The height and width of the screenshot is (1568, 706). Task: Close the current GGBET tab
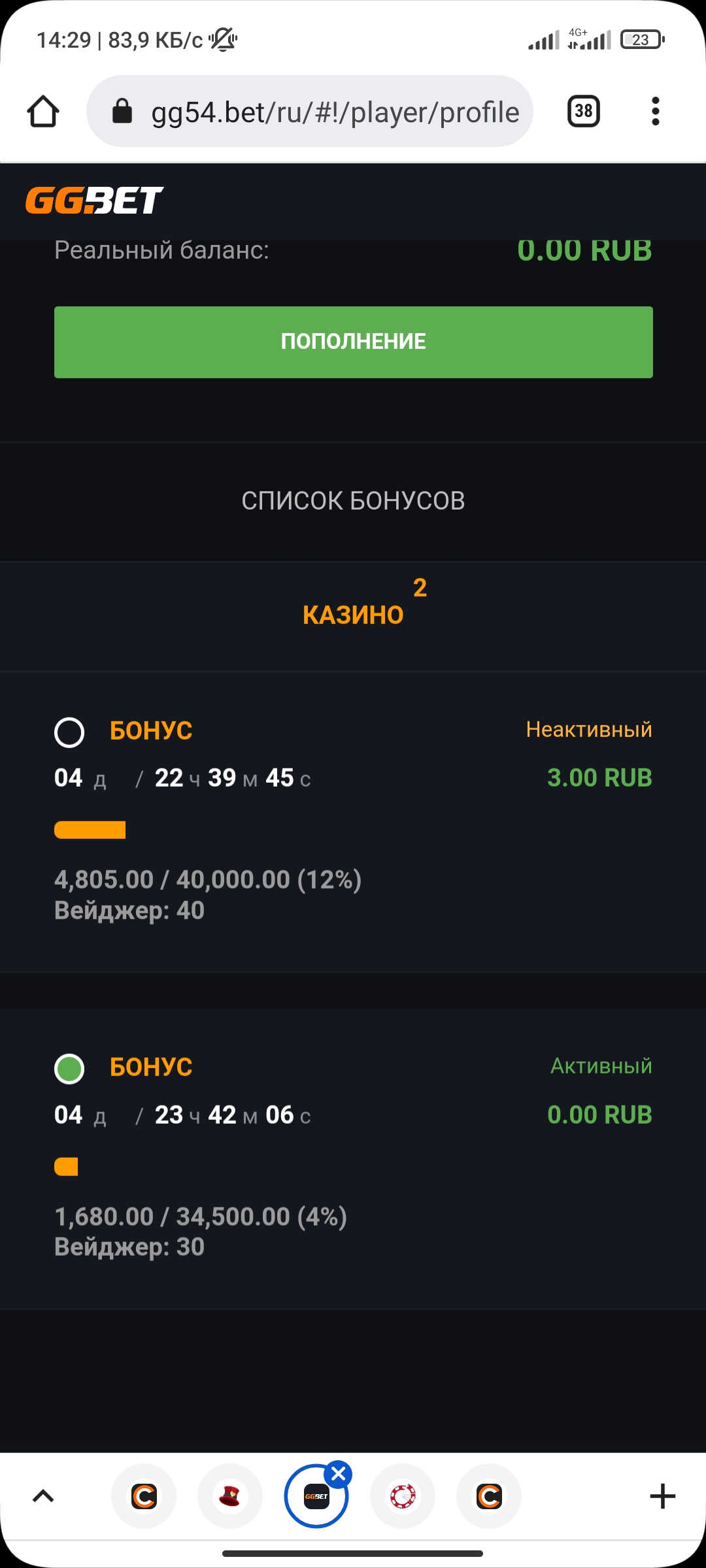click(339, 1474)
